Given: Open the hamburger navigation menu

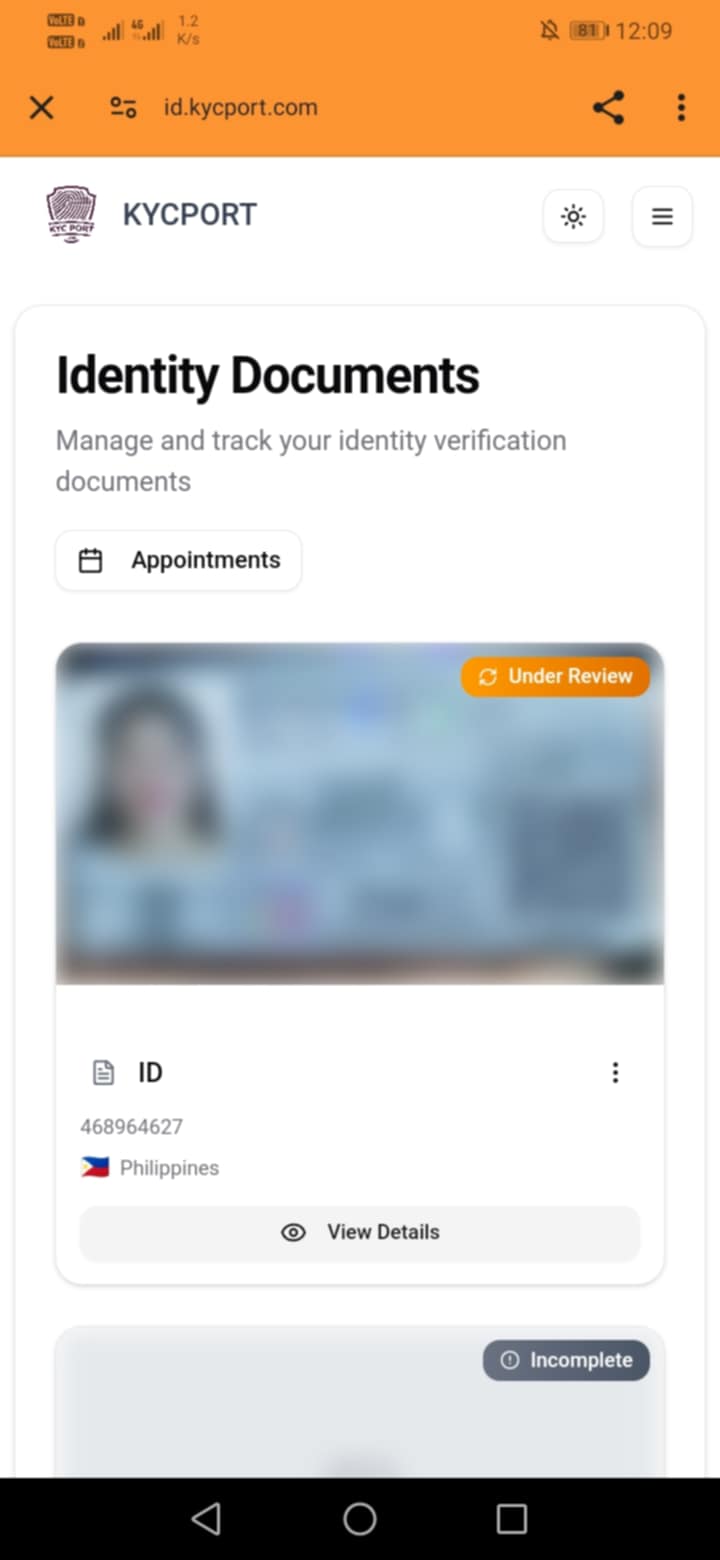Looking at the screenshot, I should tap(662, 216).
